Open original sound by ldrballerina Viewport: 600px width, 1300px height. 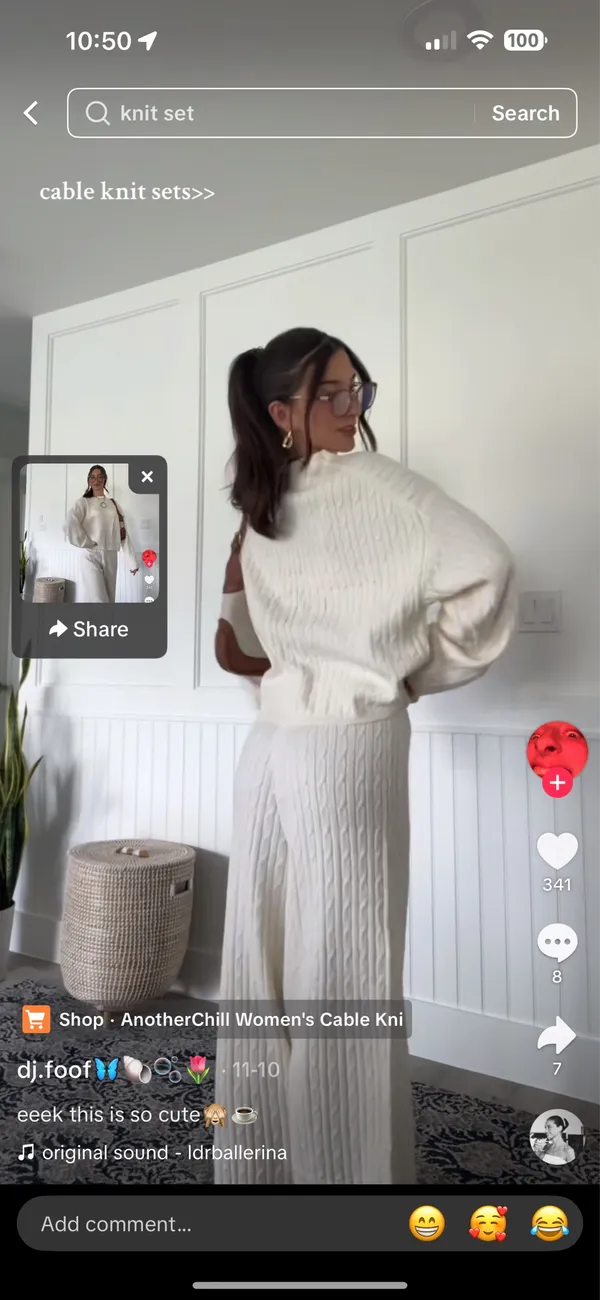153,1152
